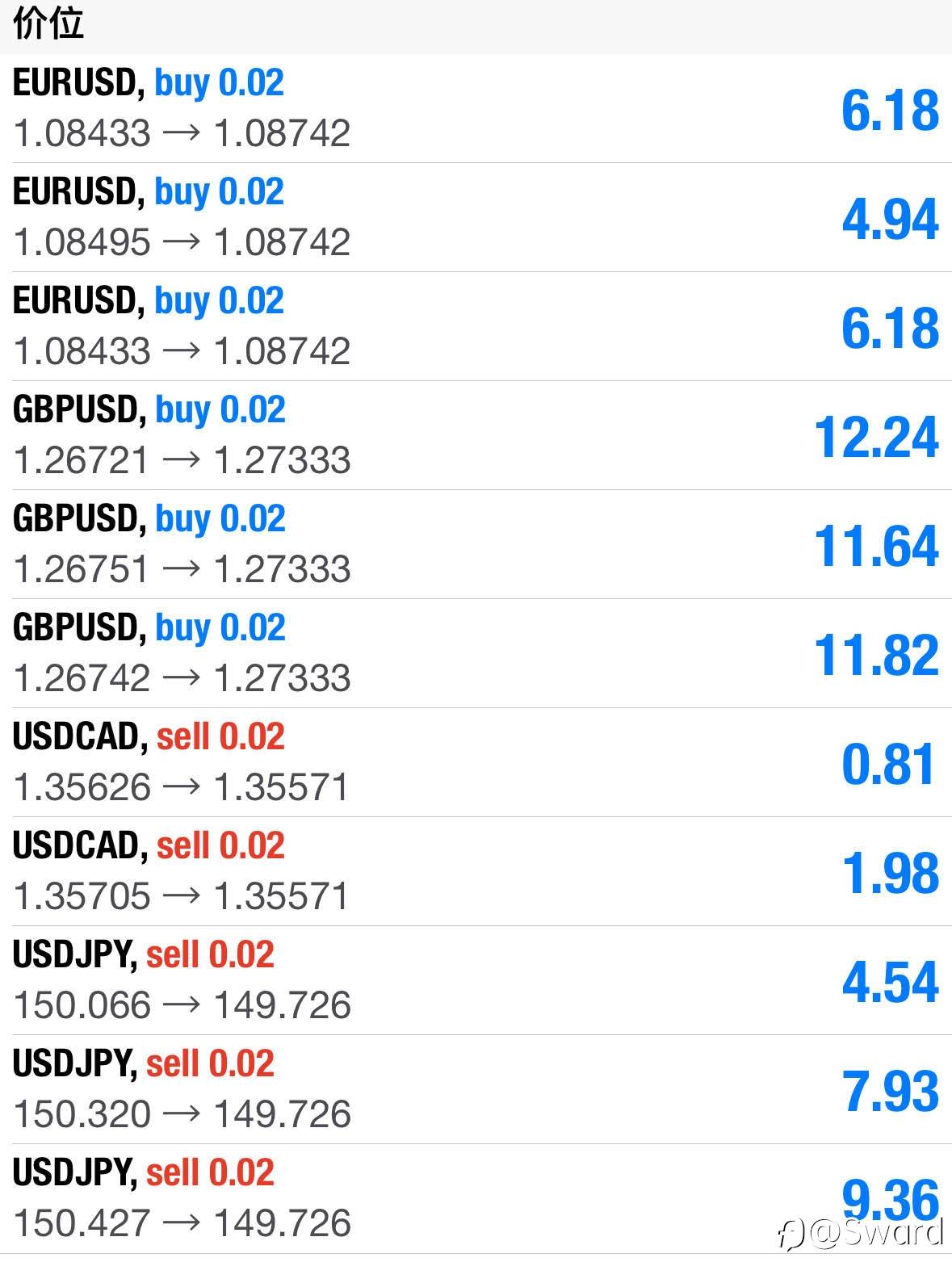
Task: Expand the USDCAD sell row with 1.98 profit
Action: [476, 871]
